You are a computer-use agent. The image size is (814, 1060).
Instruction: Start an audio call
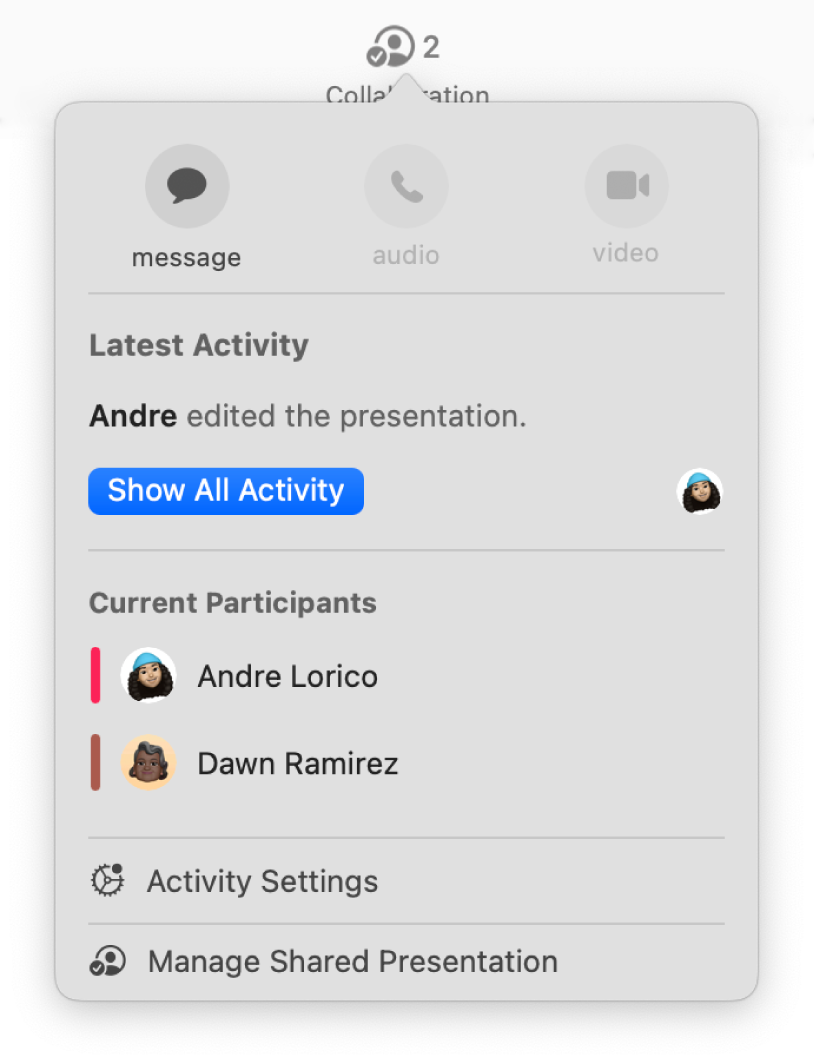pos(406,187)
